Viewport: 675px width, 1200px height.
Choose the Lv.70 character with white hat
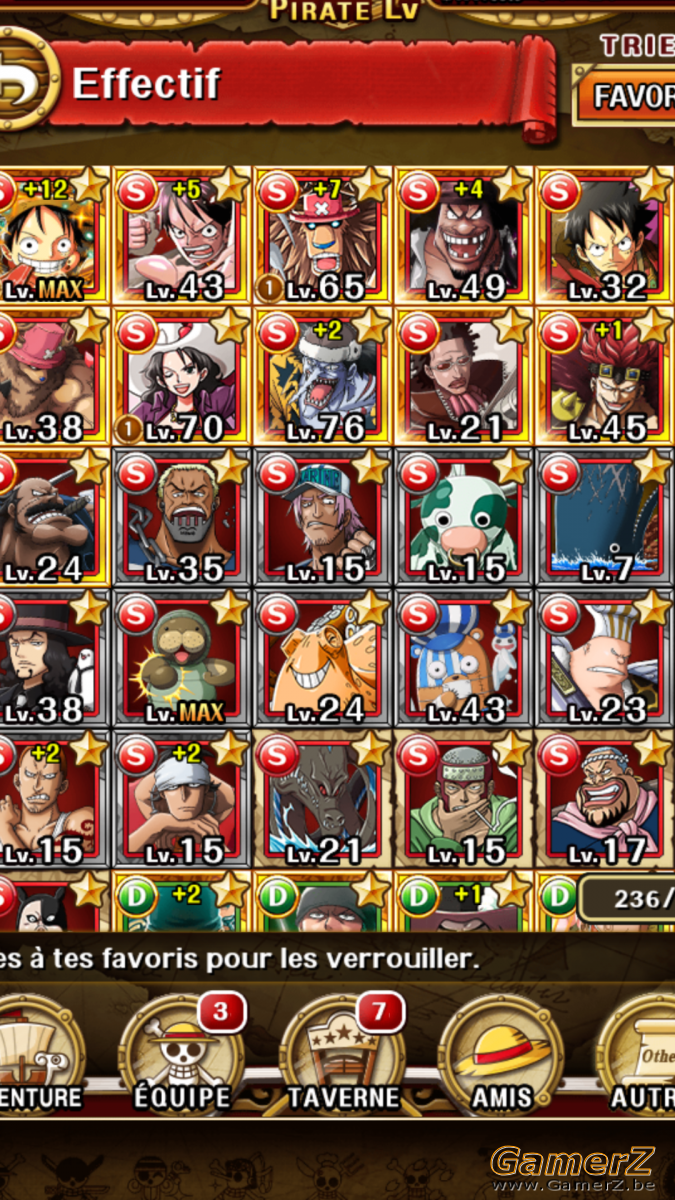[x=182, y=376]
